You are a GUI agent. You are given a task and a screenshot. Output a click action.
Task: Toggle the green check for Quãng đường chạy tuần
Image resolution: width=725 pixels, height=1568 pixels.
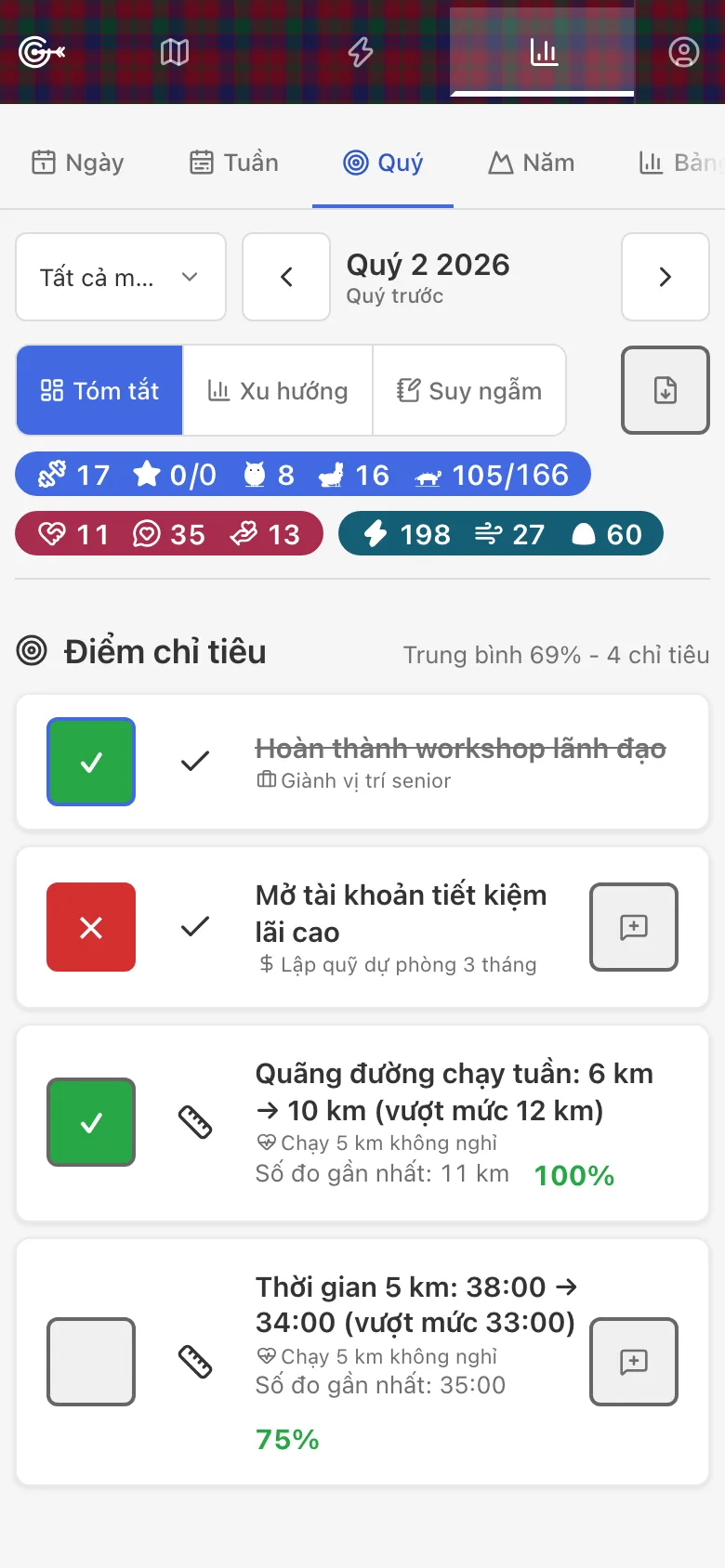click(x=91, y=1122)
